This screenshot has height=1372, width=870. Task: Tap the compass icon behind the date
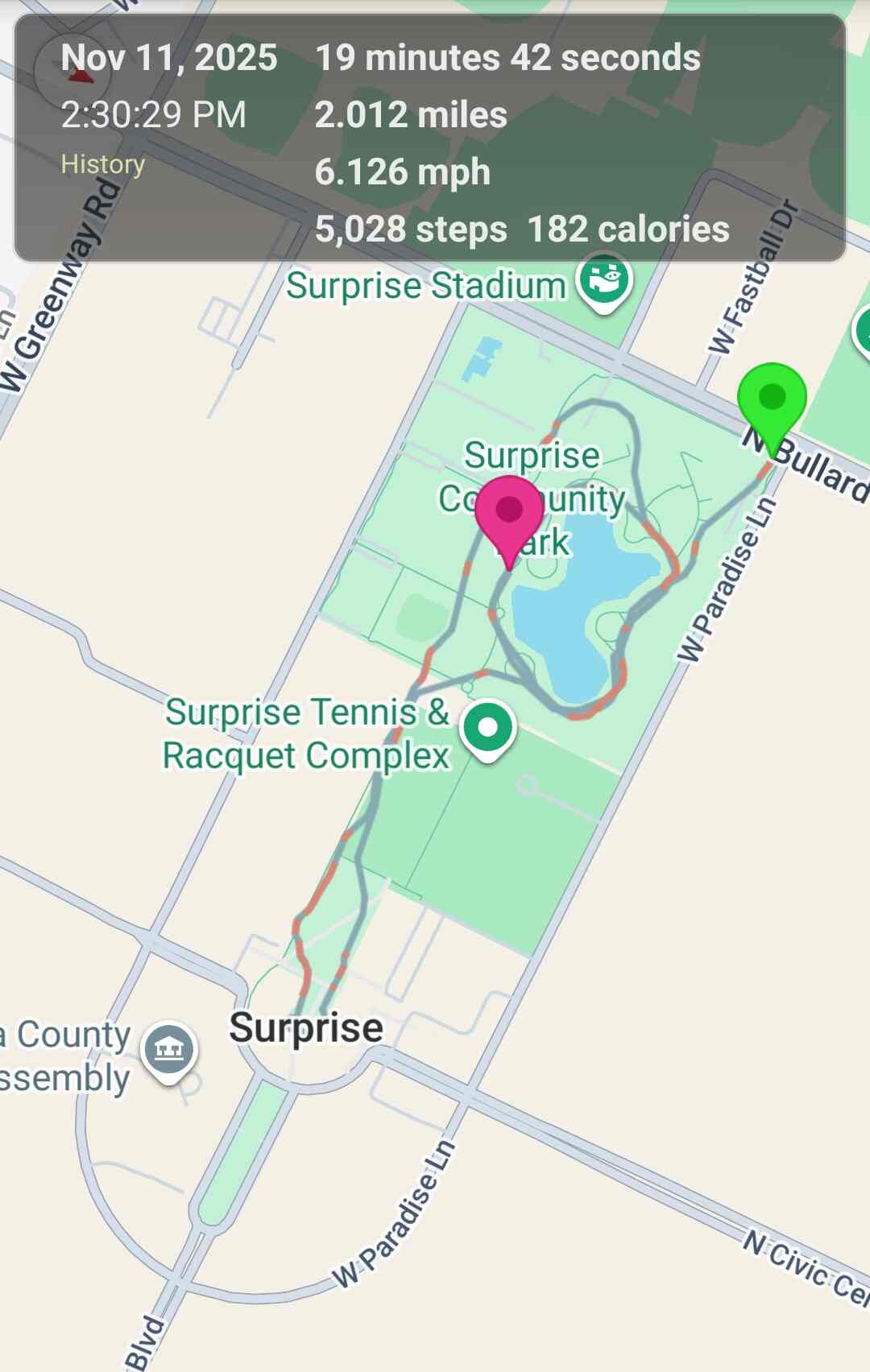pyautogui.click(x=72, y=72)
